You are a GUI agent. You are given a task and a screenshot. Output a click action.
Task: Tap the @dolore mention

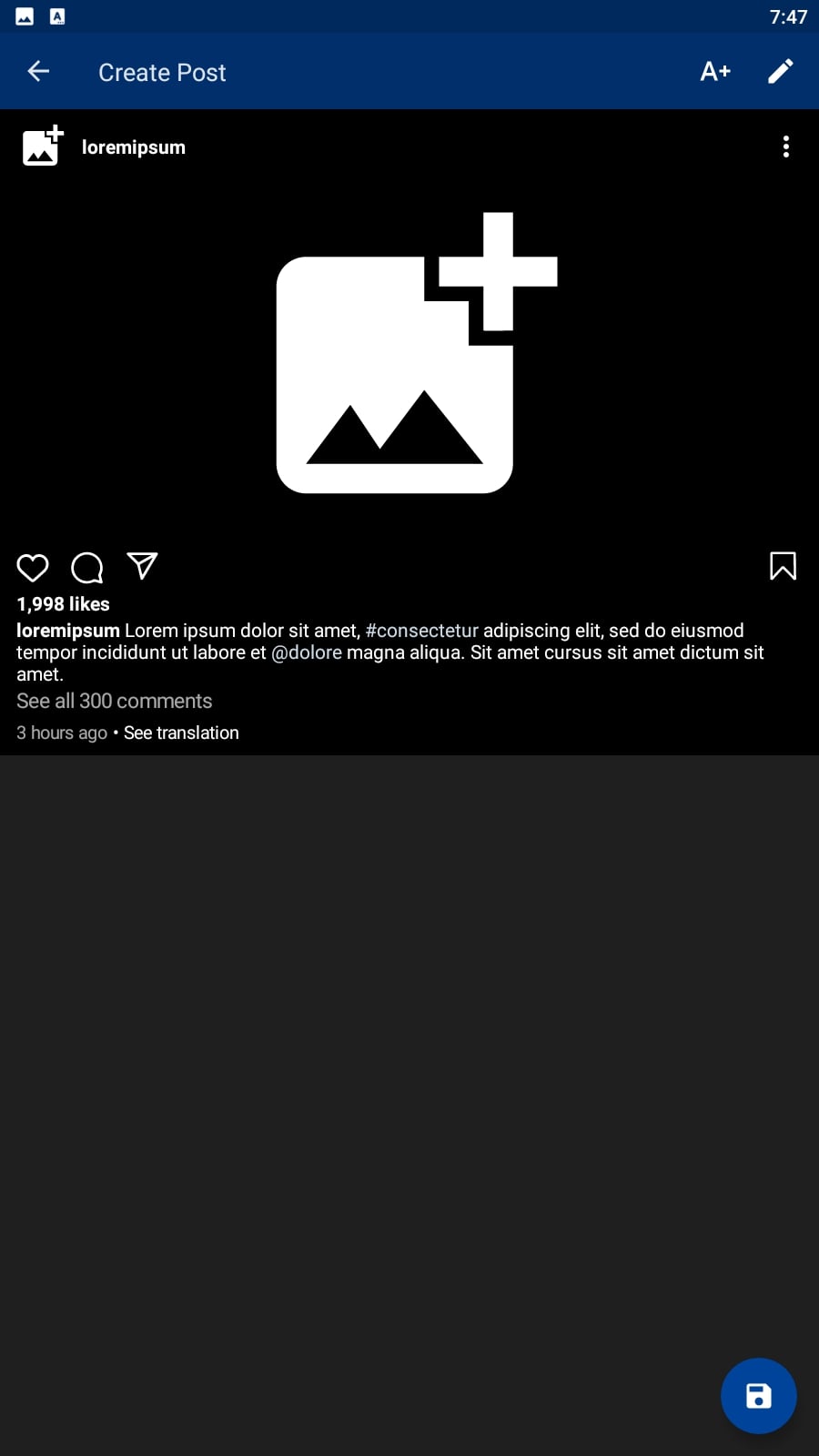point(307,652)
